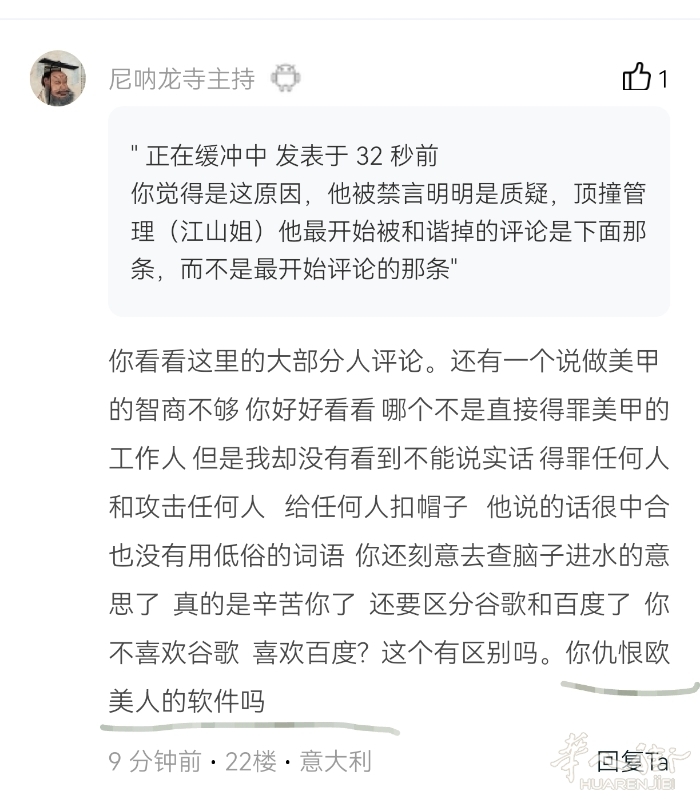
Task: Reply to this comment via 回复Ta
Action: click(631, 761)
